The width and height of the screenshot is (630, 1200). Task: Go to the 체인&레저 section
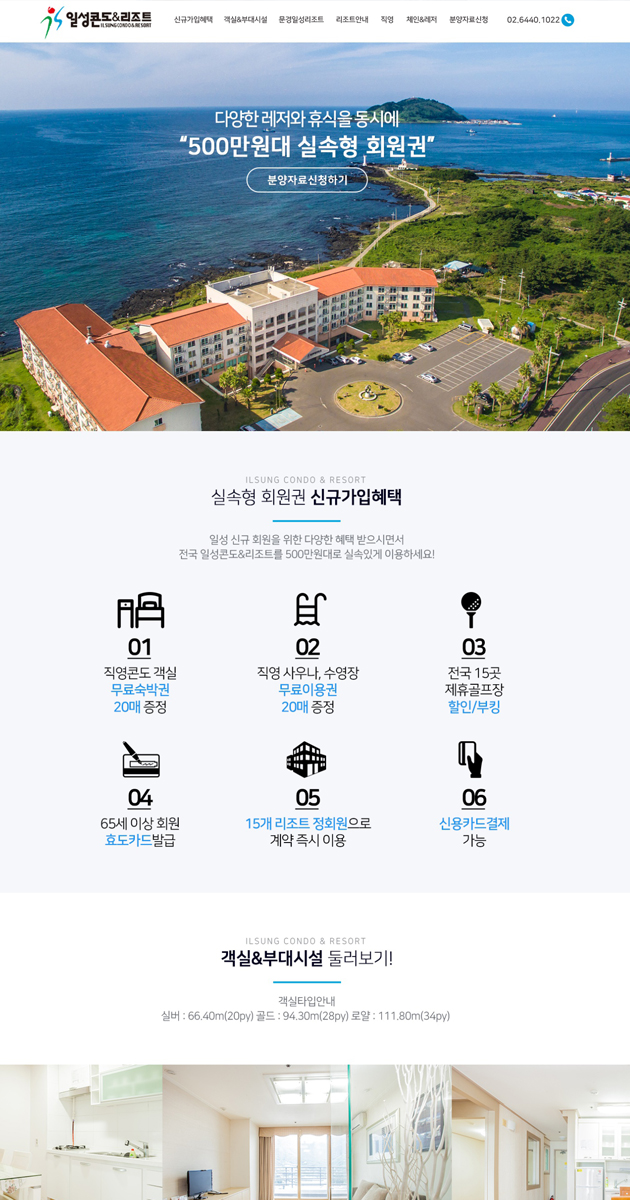(421, 20)
